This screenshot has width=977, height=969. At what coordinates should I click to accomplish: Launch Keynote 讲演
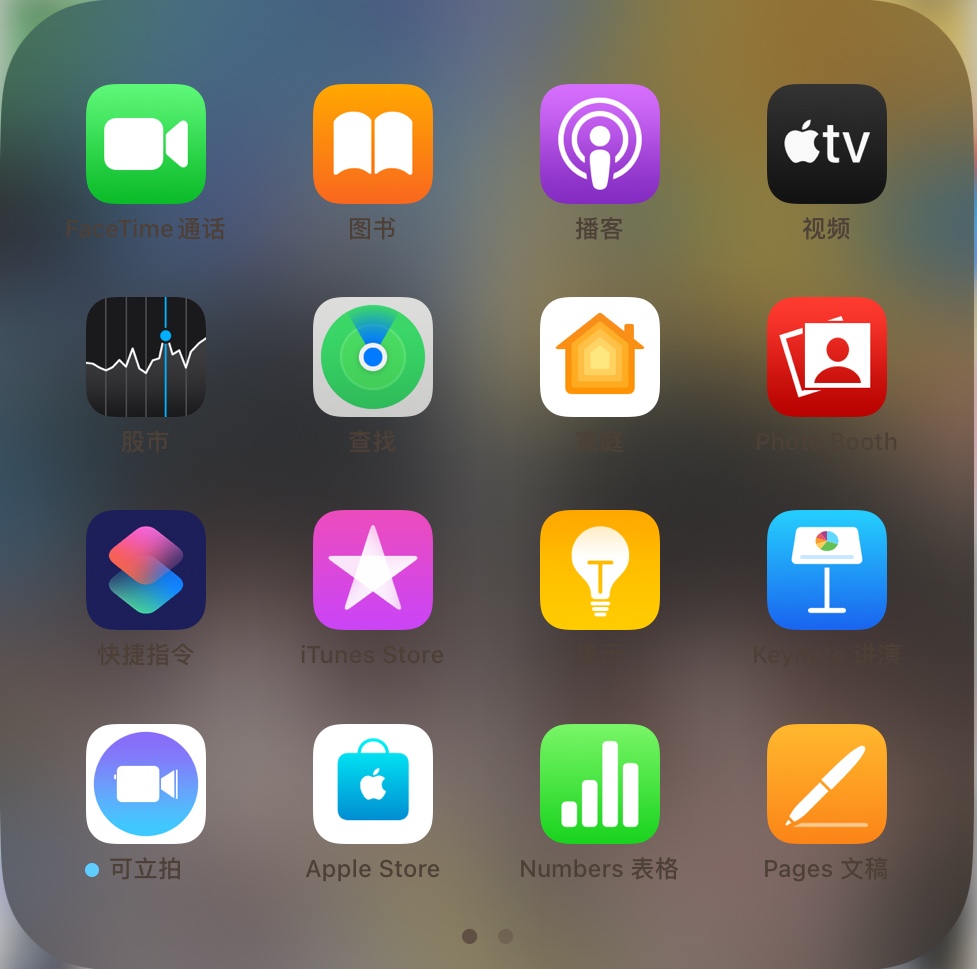tap(827, 570)
